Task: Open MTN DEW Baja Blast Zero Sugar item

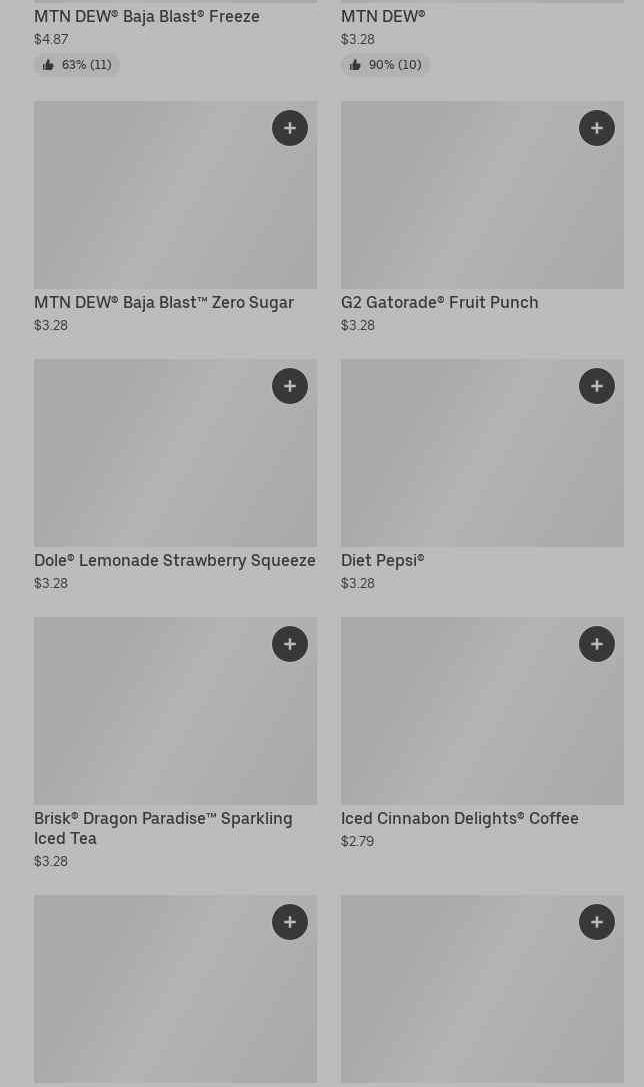Action: [175, 217]
